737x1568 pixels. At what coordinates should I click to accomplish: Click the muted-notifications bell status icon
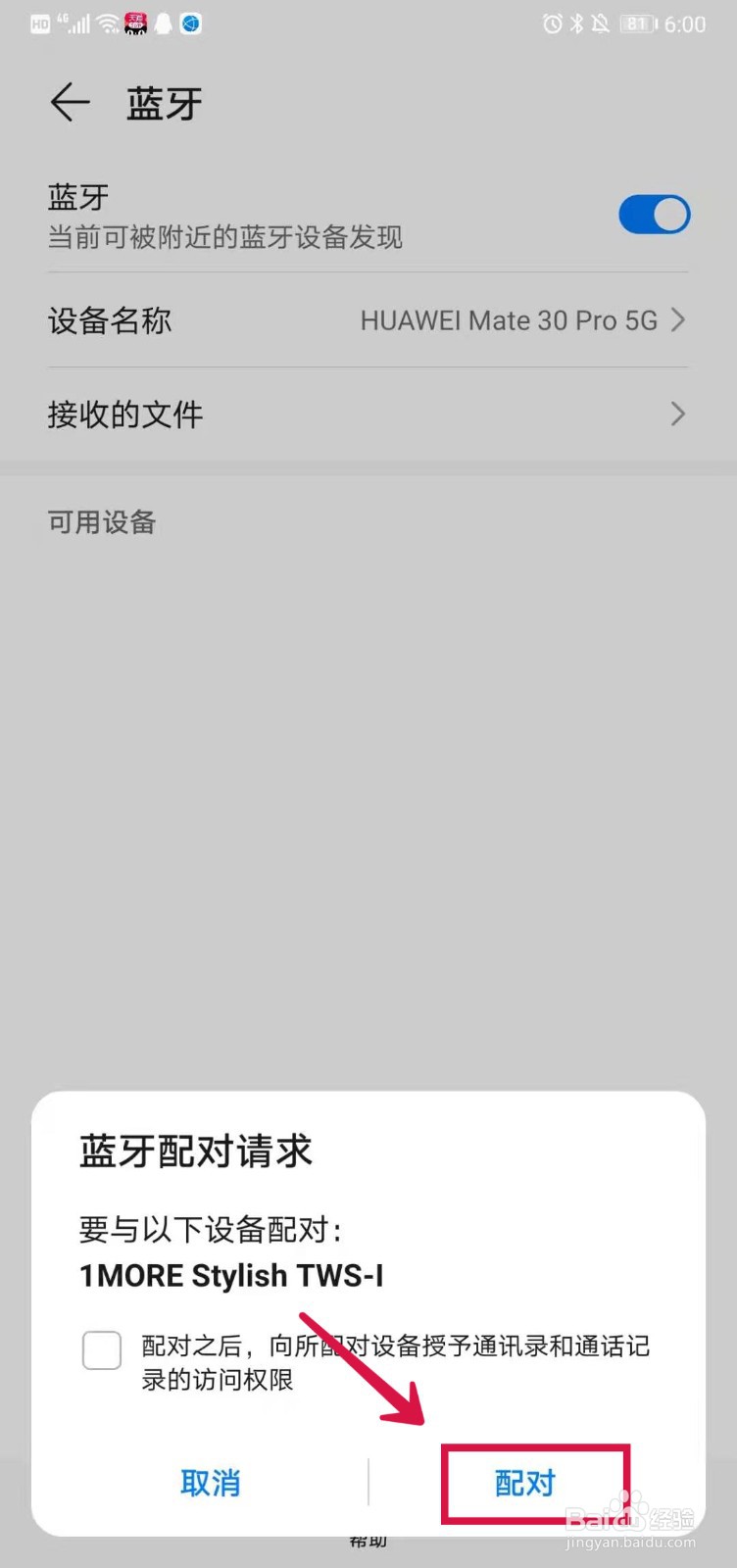(x=600, y=22)
